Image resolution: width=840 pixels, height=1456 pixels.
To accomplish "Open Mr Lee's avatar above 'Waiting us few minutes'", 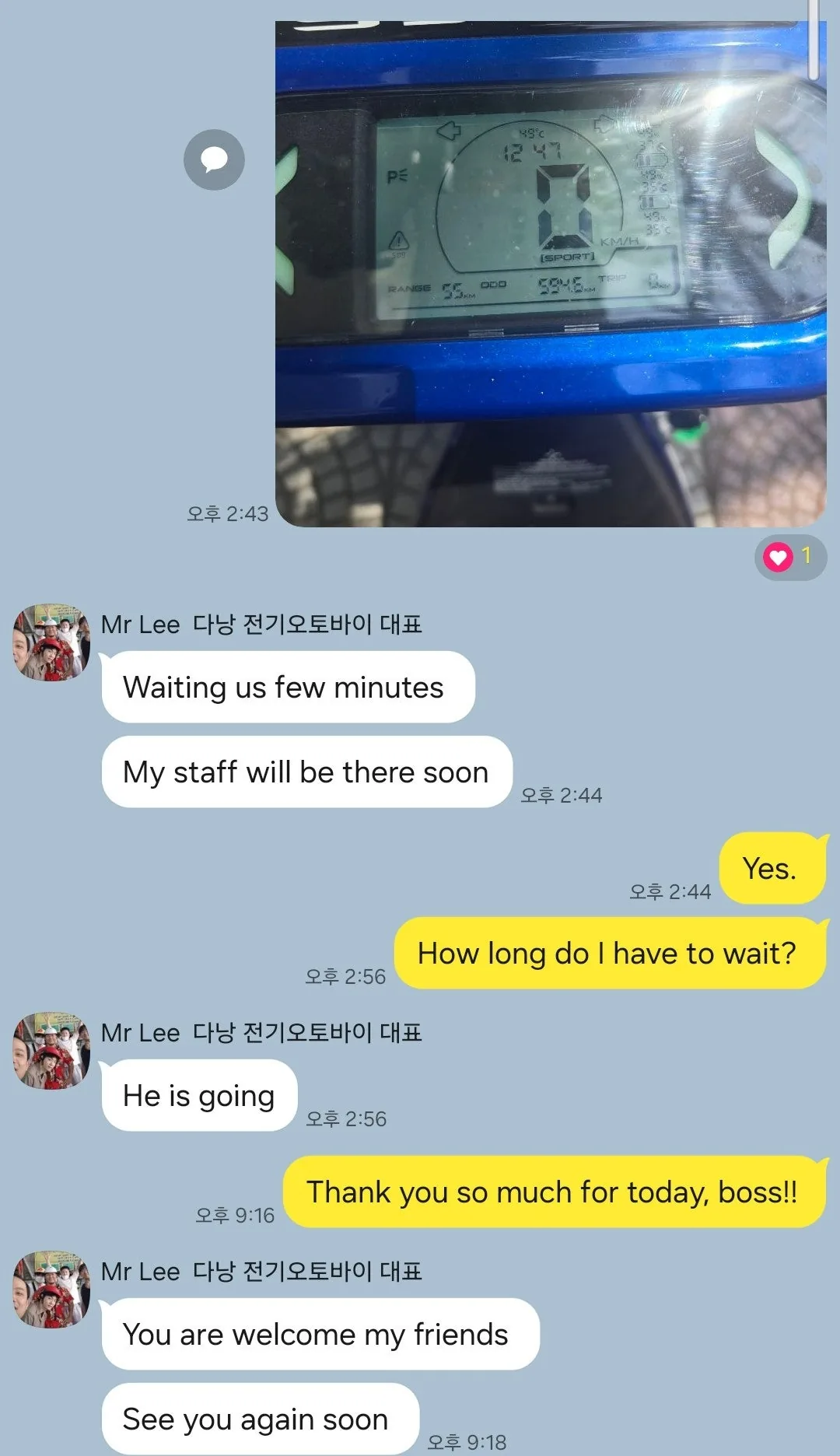I will coord(52,642).
